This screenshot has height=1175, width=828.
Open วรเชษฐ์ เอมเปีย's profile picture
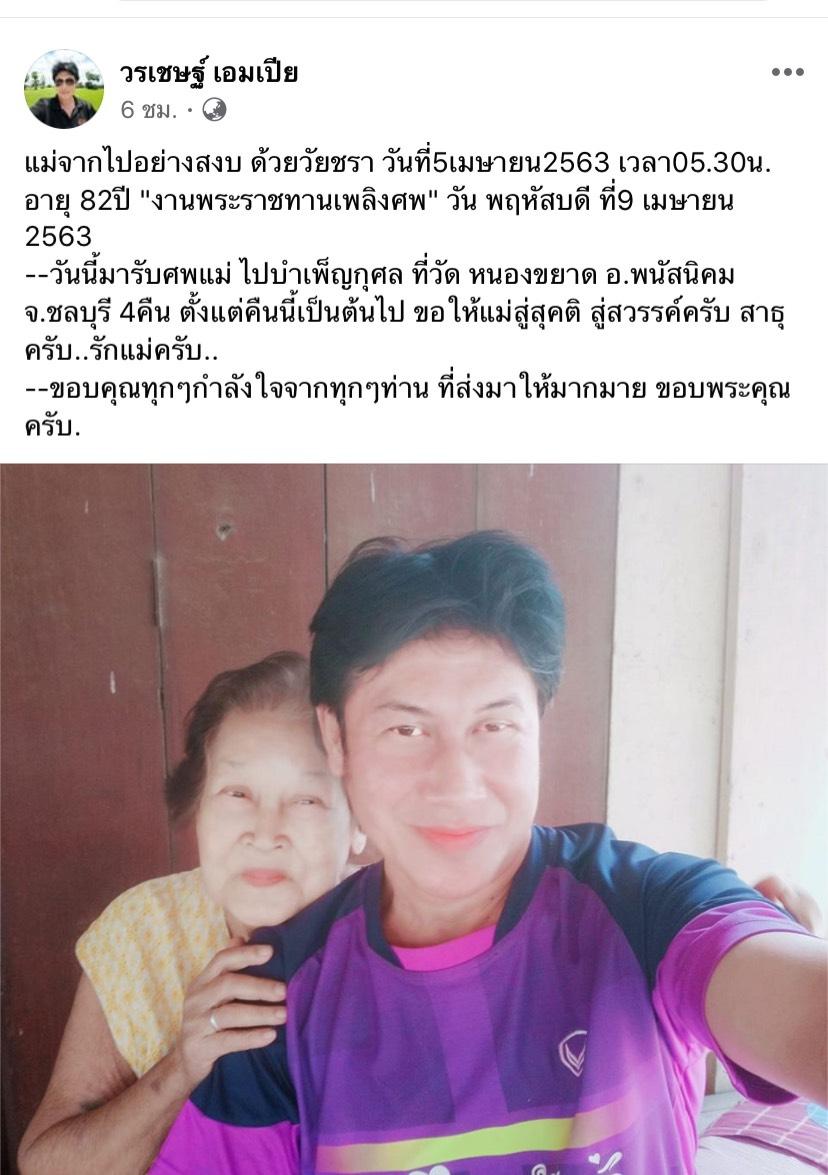point(64,88)
